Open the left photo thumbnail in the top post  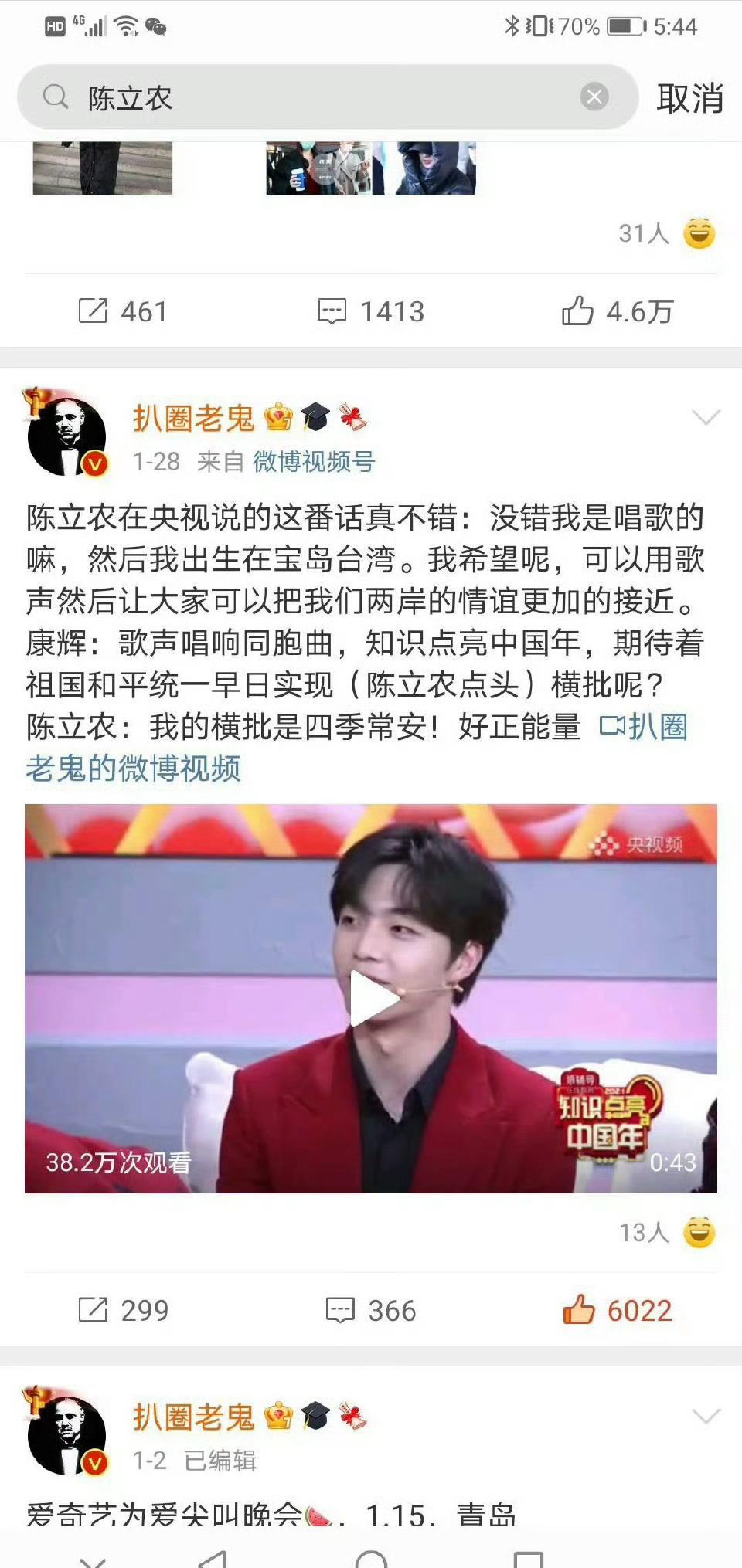pos(103,168)
